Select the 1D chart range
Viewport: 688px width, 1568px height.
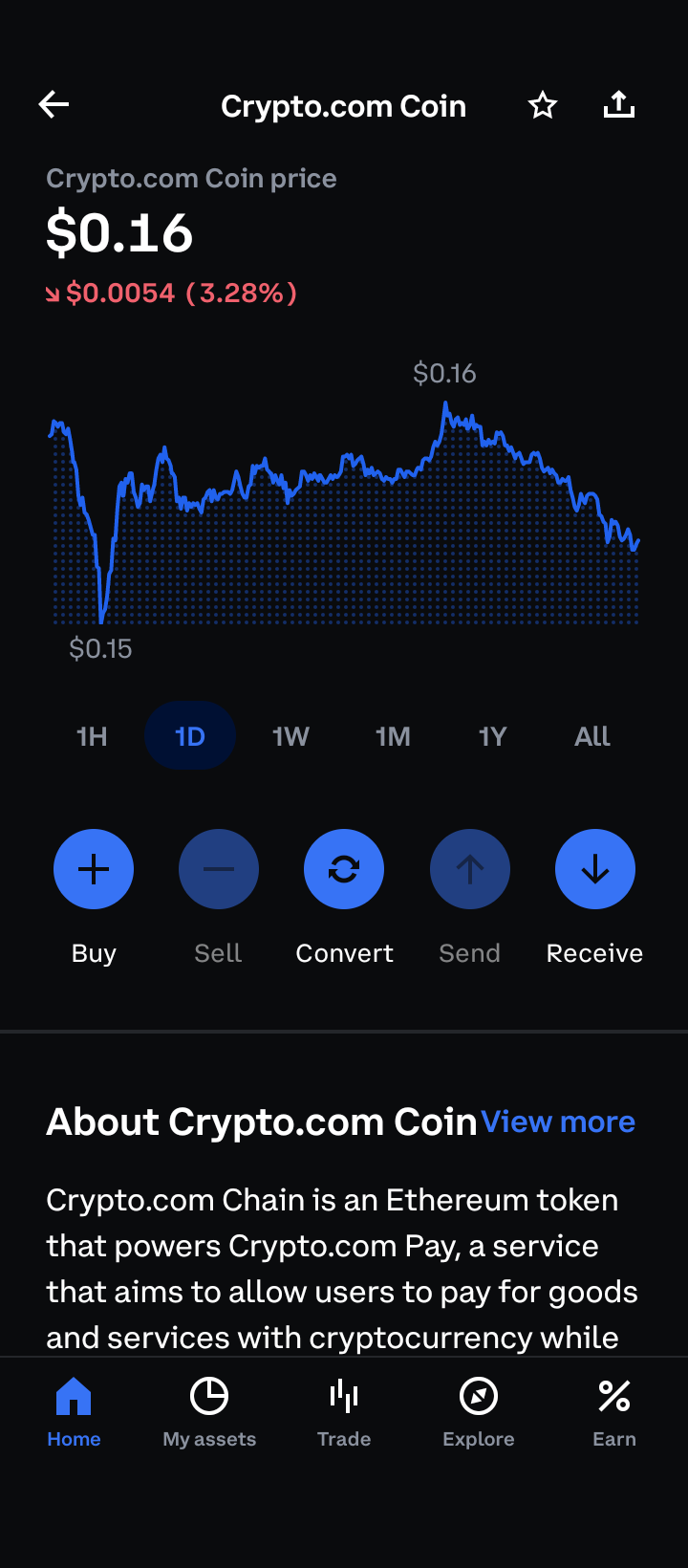[190, 736]
